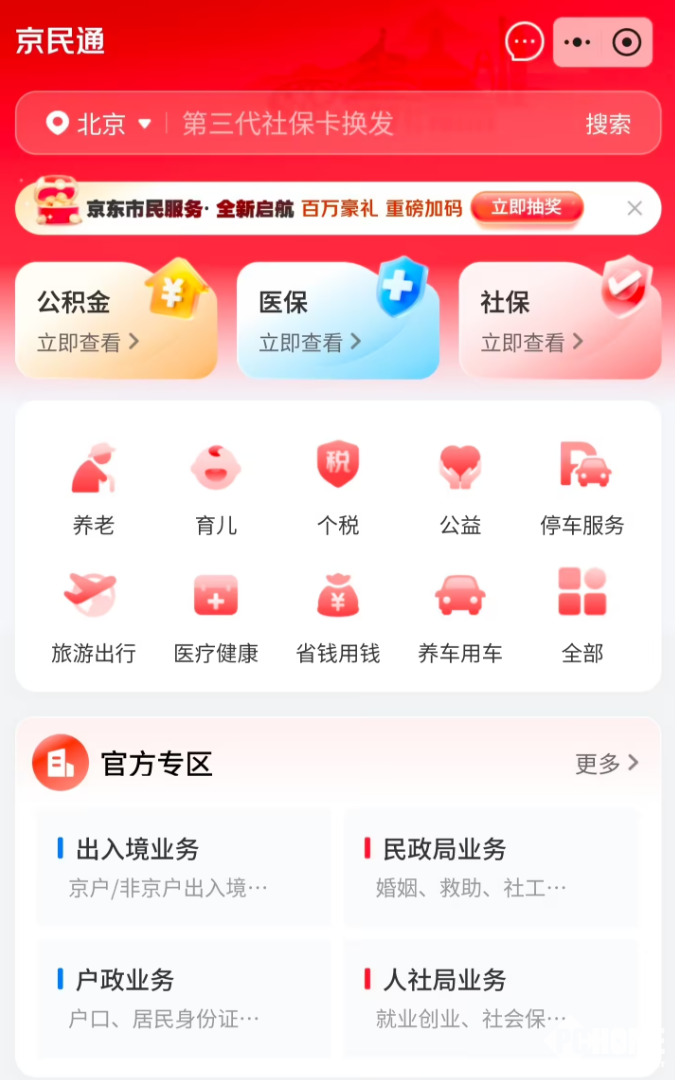The width and height of the screenshot is (675, 1080).
Task: Open 医疗健康 services
Action: (x=216, y=617)
